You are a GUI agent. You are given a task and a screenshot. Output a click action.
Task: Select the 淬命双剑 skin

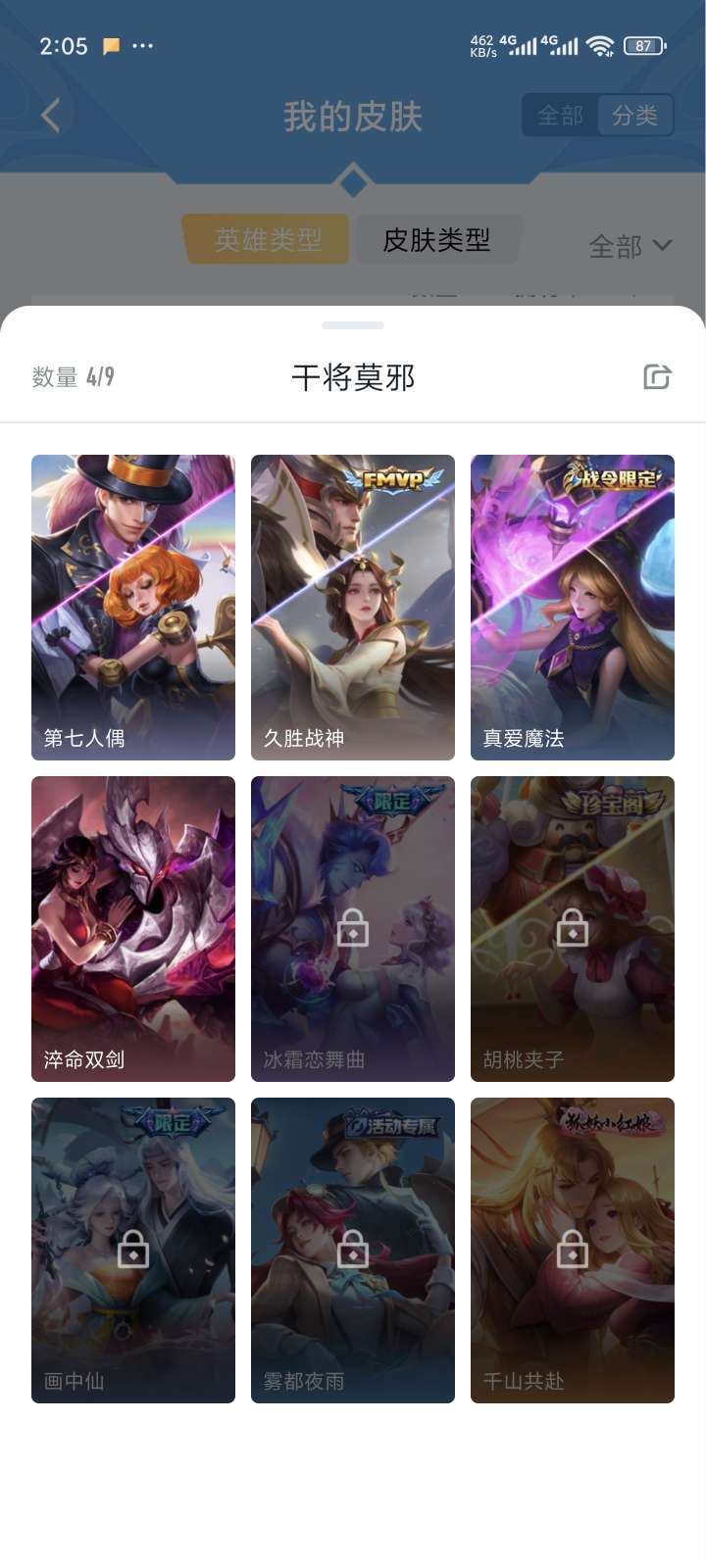pos(133,928)
